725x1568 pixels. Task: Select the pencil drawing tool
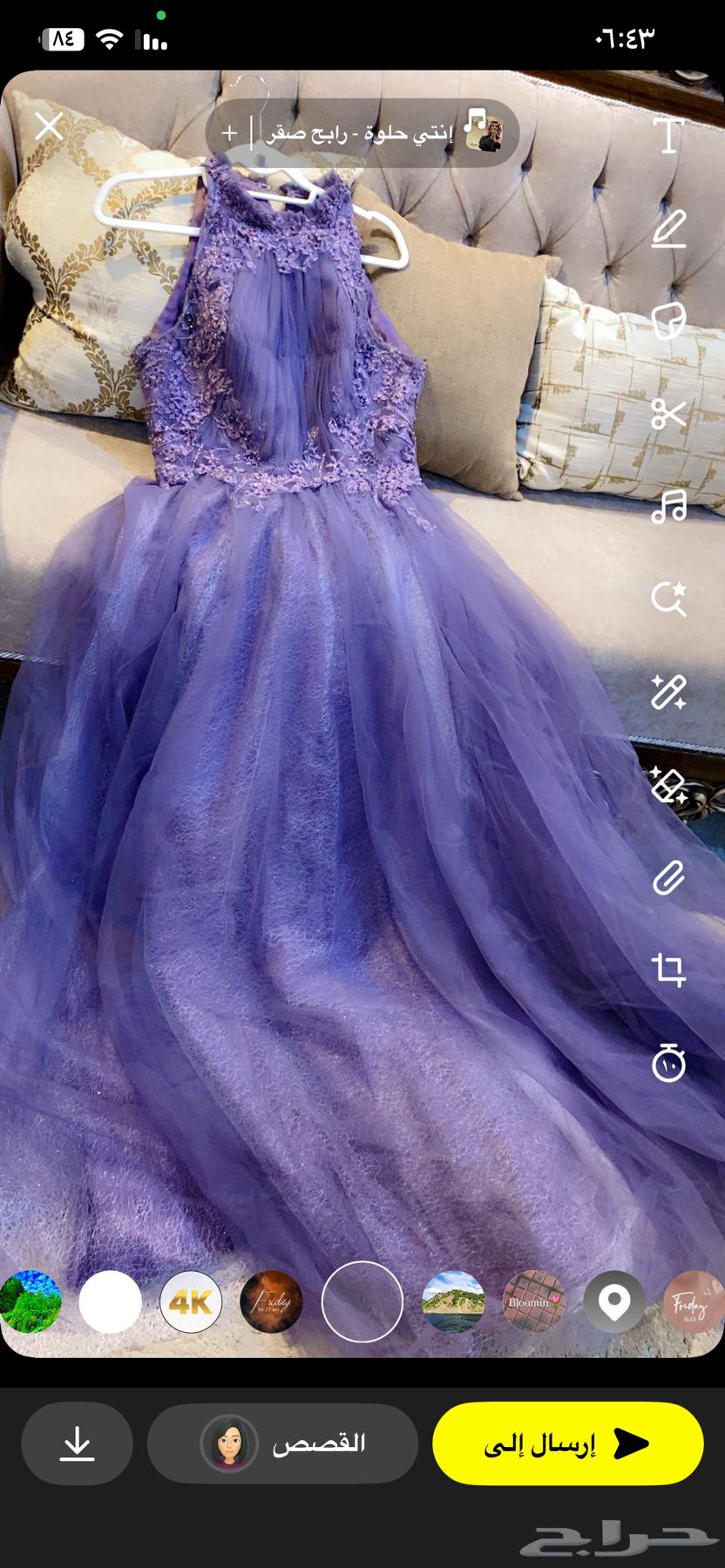[668, 229]
